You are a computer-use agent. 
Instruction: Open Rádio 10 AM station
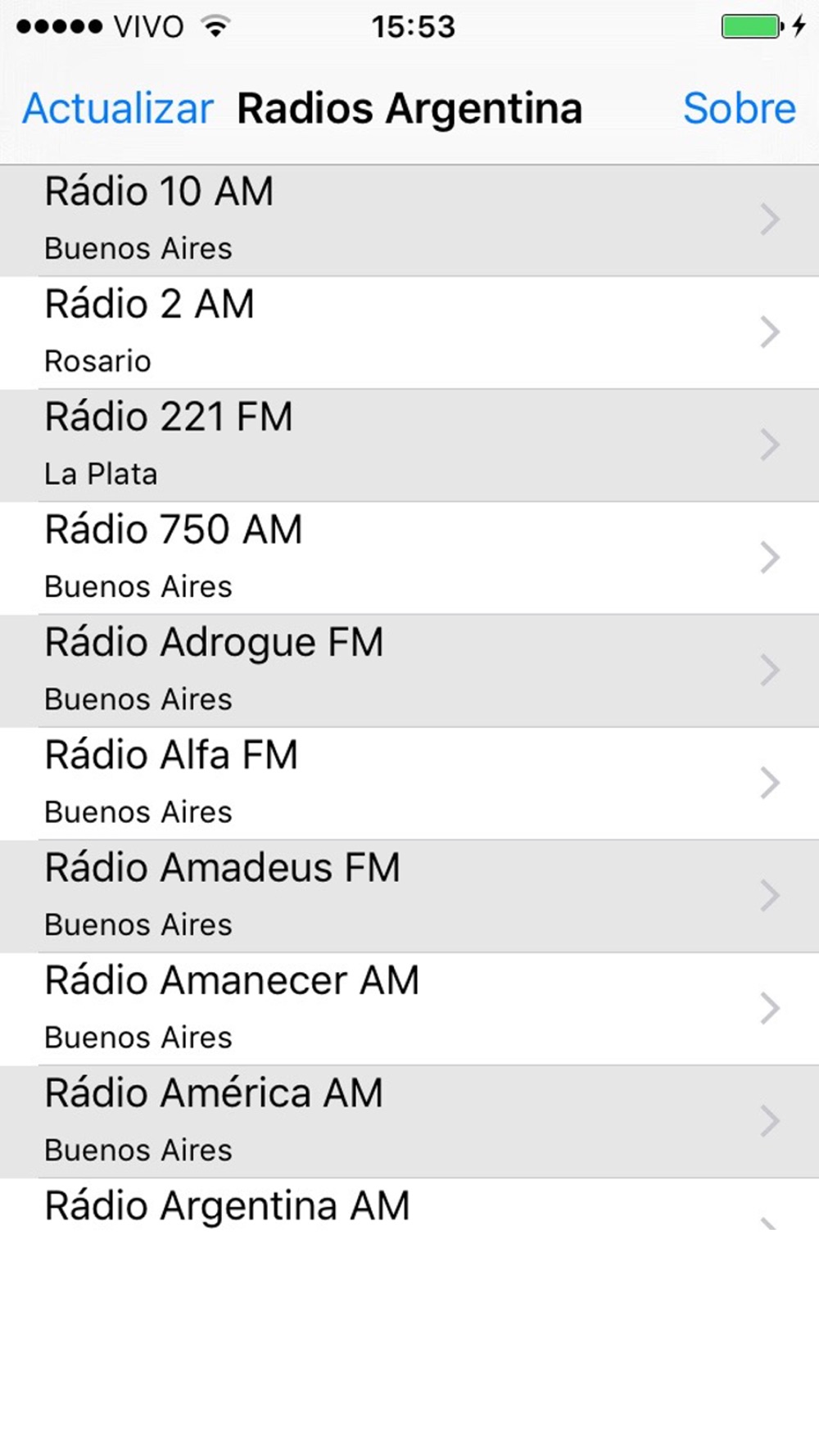(x=409, y=220)
